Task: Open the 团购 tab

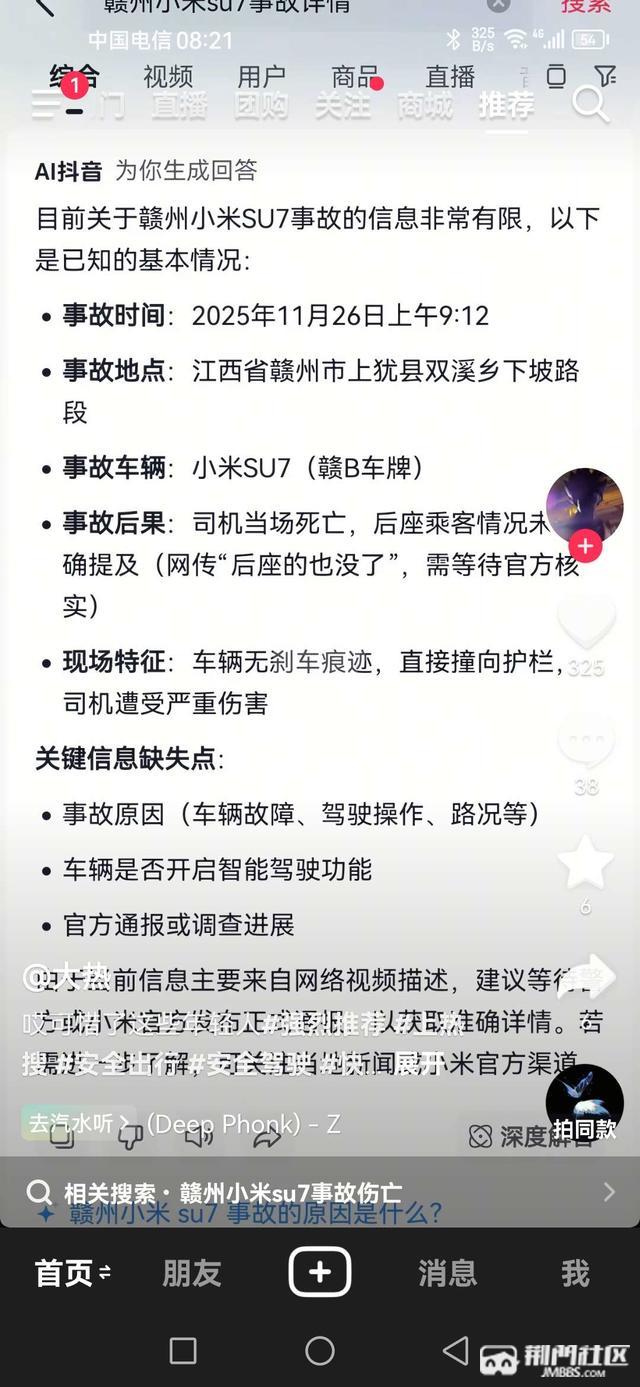Action: pyautogui.click(x=262, y=105)
